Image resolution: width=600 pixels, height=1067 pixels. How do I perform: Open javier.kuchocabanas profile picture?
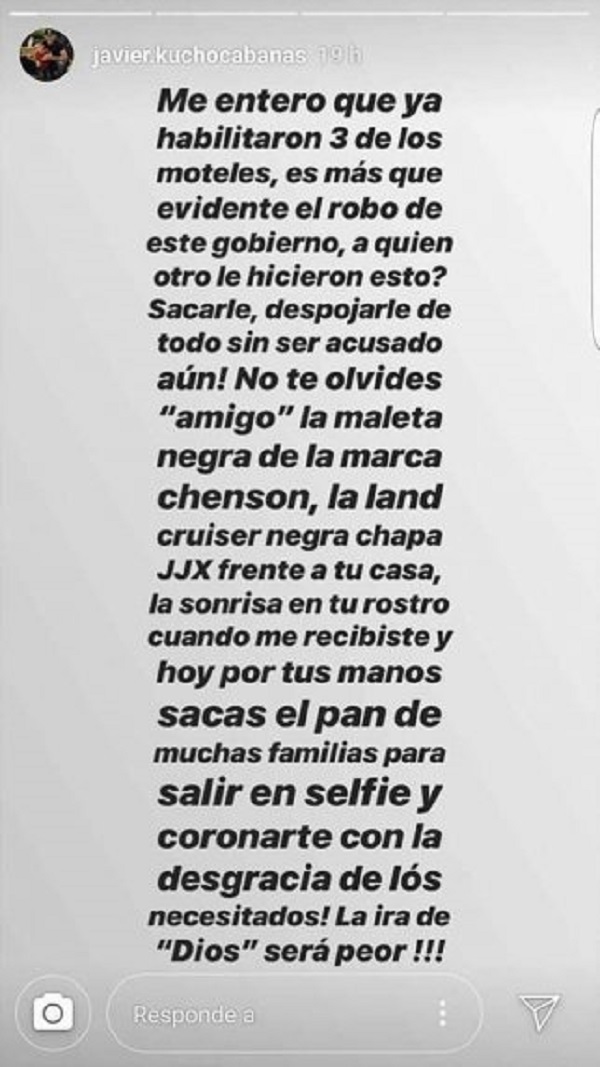(x=46, y=55)
